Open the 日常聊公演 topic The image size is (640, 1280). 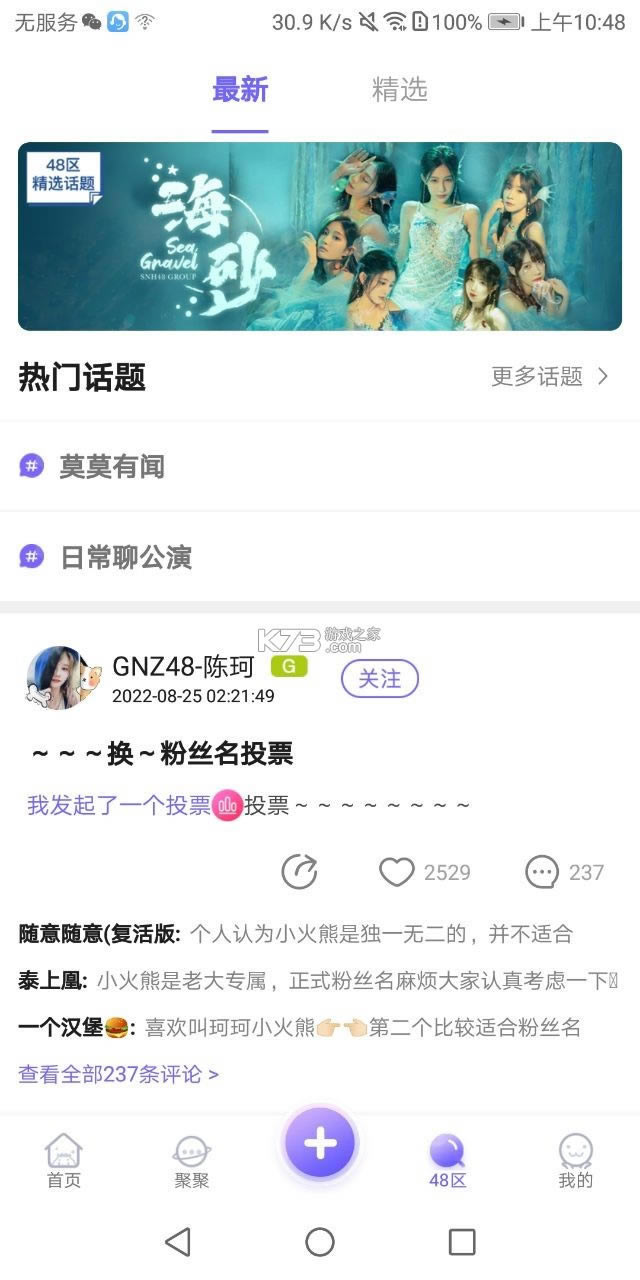coord(125,557)
